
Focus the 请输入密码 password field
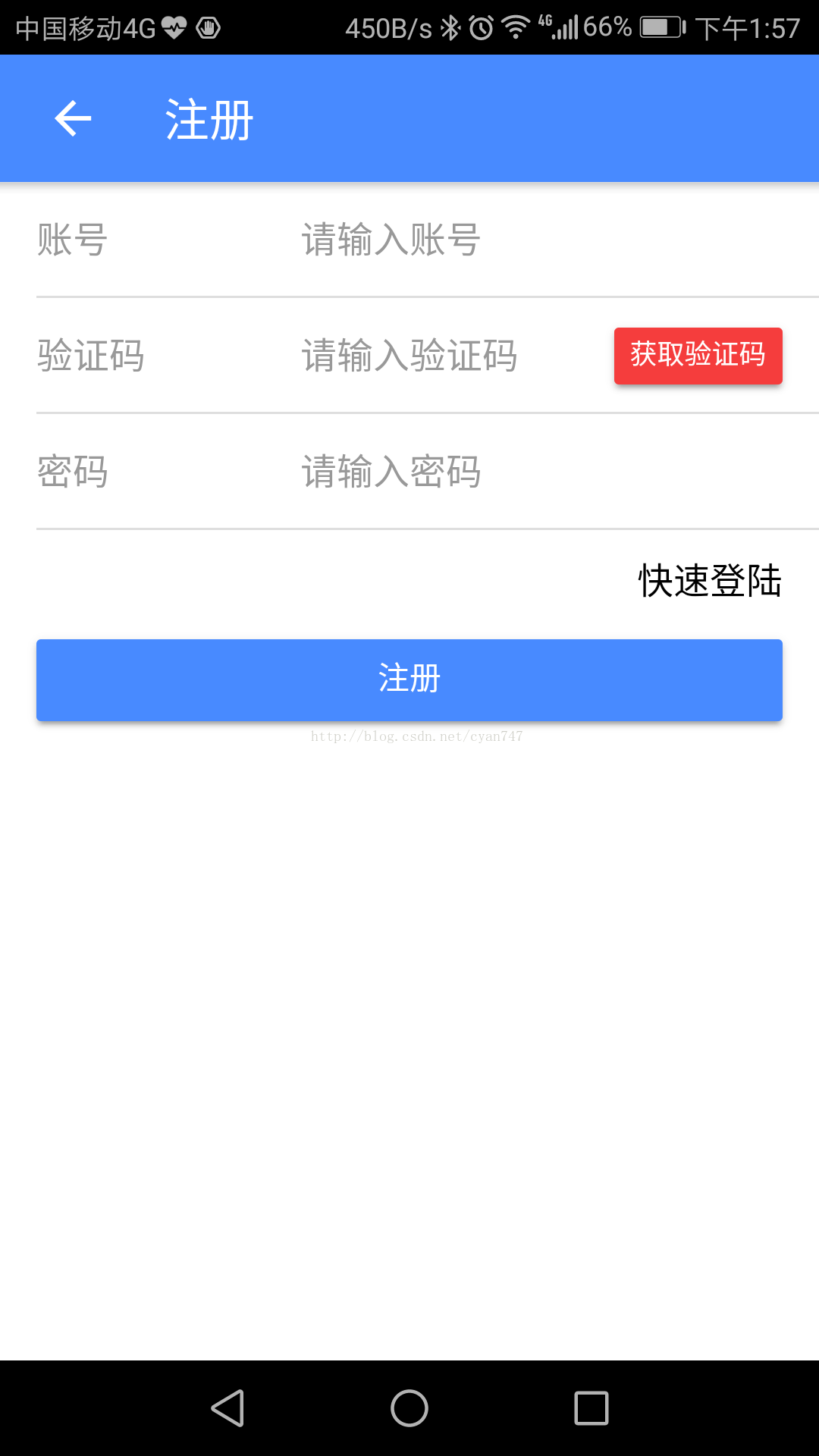541,472
